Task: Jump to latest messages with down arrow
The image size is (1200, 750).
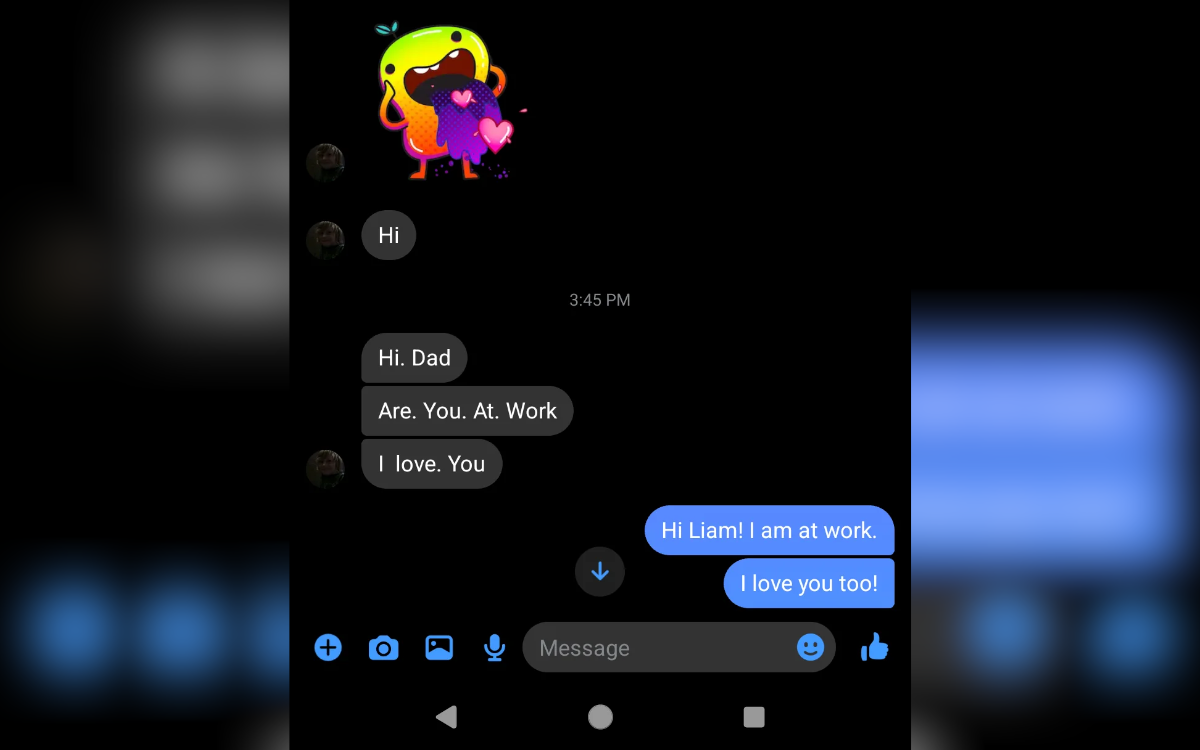Action: point(600,572)
